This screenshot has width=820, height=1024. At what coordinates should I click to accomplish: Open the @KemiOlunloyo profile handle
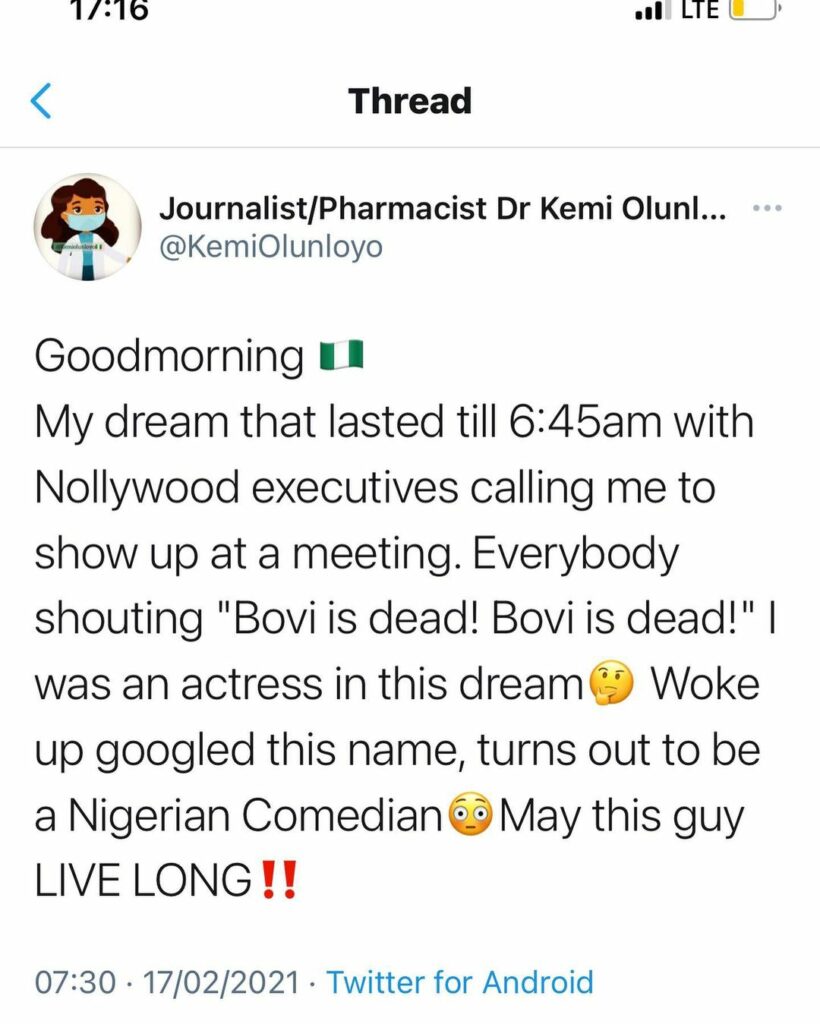(x=270, y=246)
